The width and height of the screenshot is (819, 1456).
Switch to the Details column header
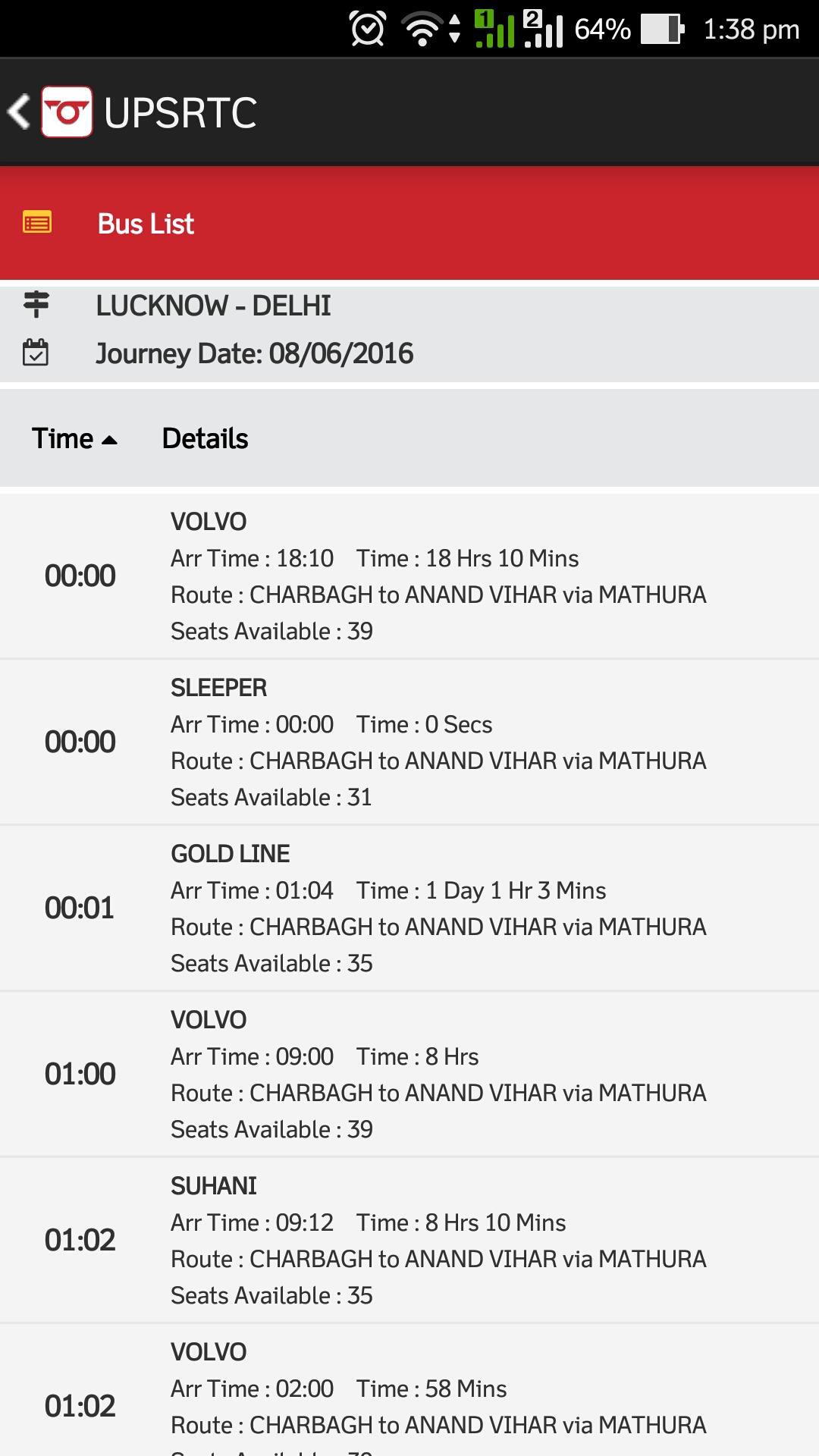coord(206,438)
